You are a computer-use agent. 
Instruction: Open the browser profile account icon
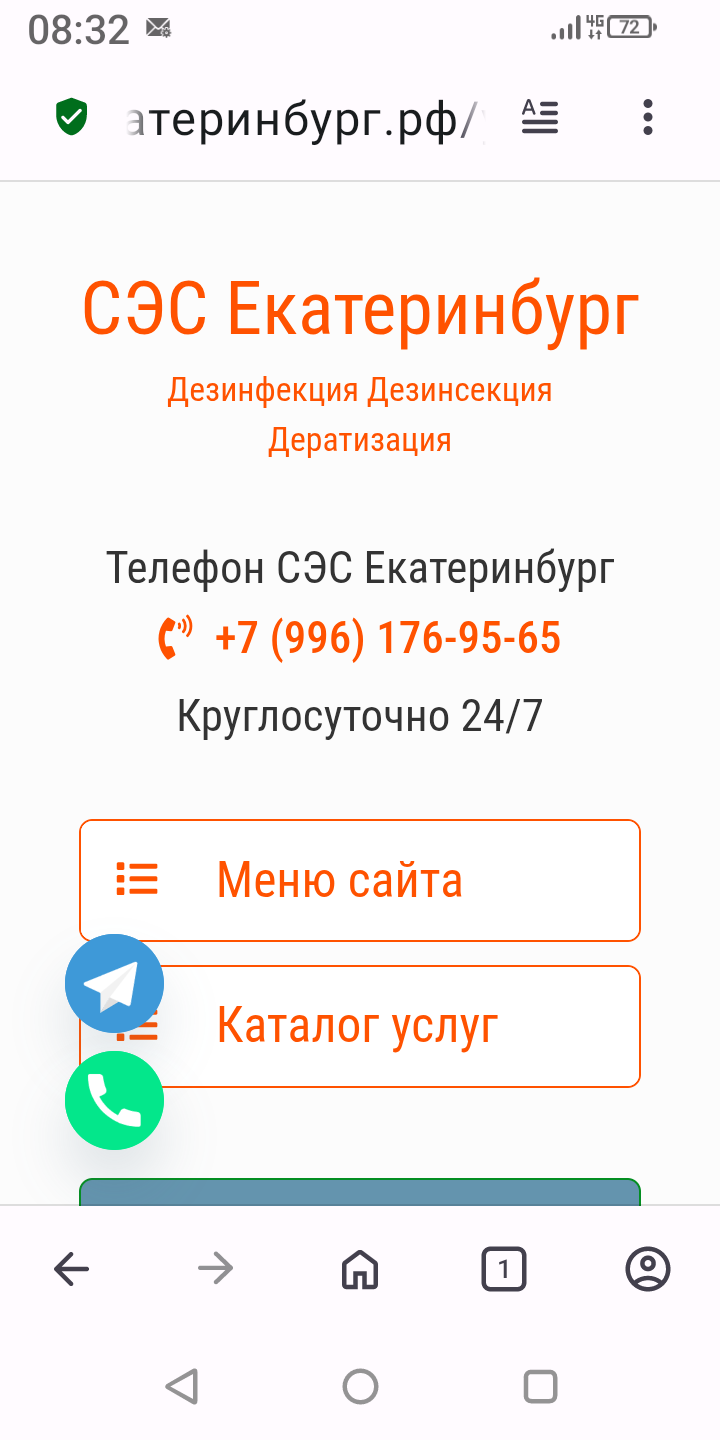[648, 1270]
